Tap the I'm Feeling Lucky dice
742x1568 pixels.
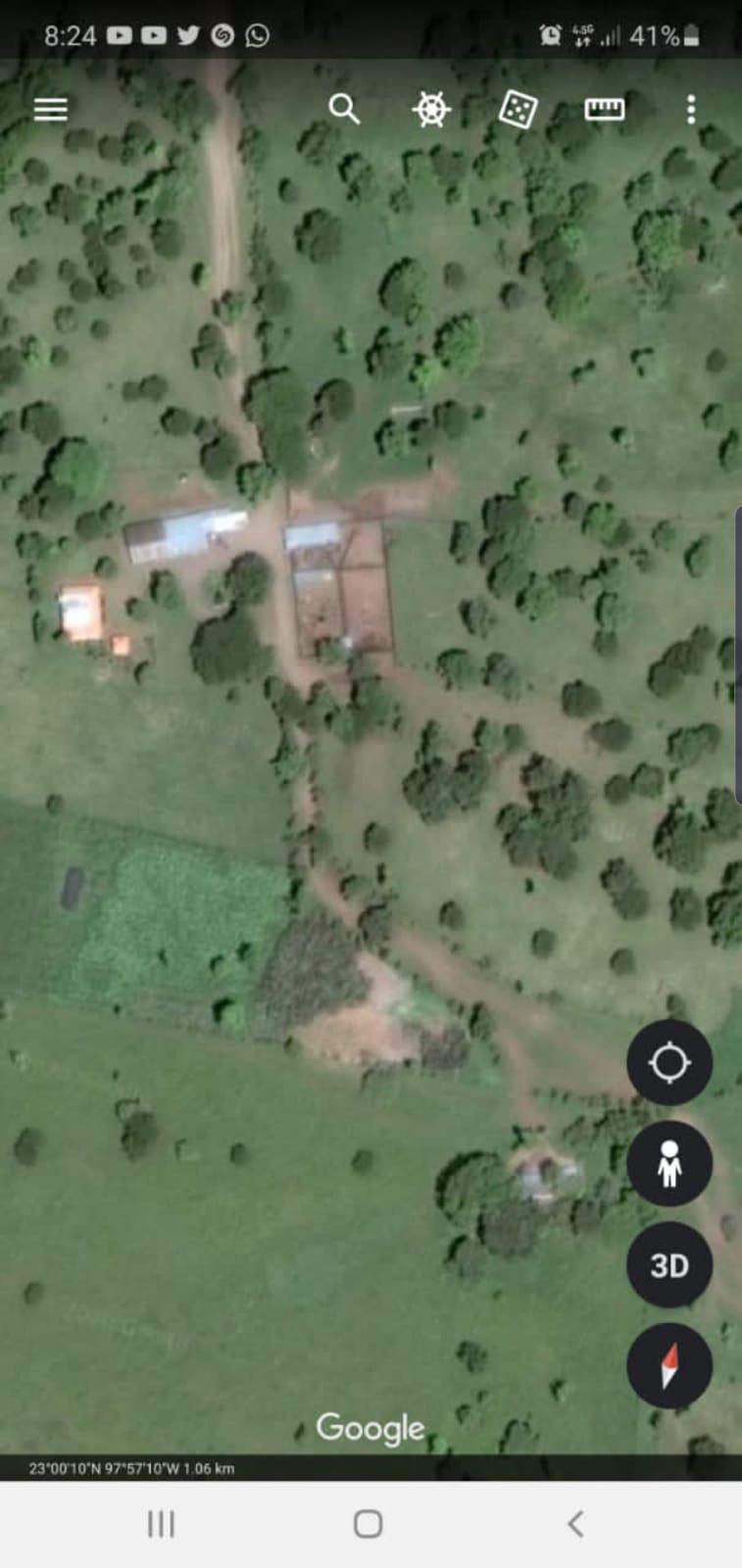pyautogui.click(x=517, y=109)
